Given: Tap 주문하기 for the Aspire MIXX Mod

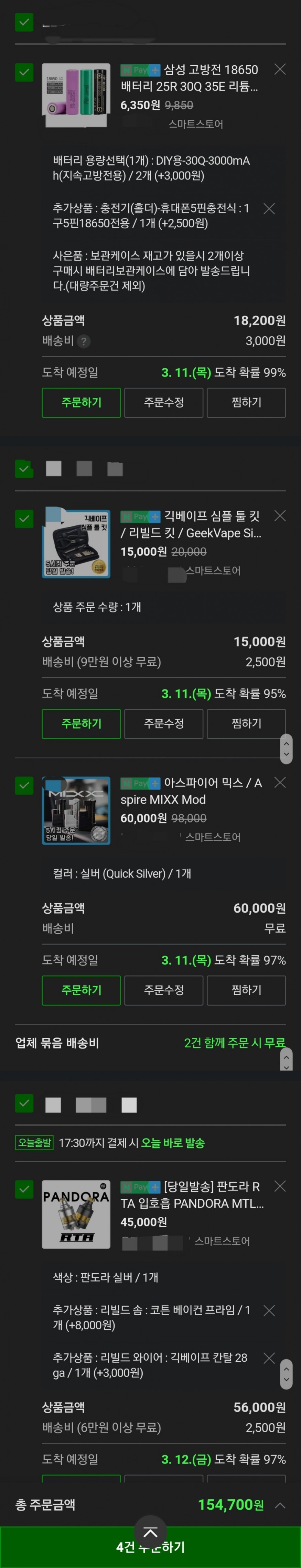Looking at the screenshot, I should (81, 990).
